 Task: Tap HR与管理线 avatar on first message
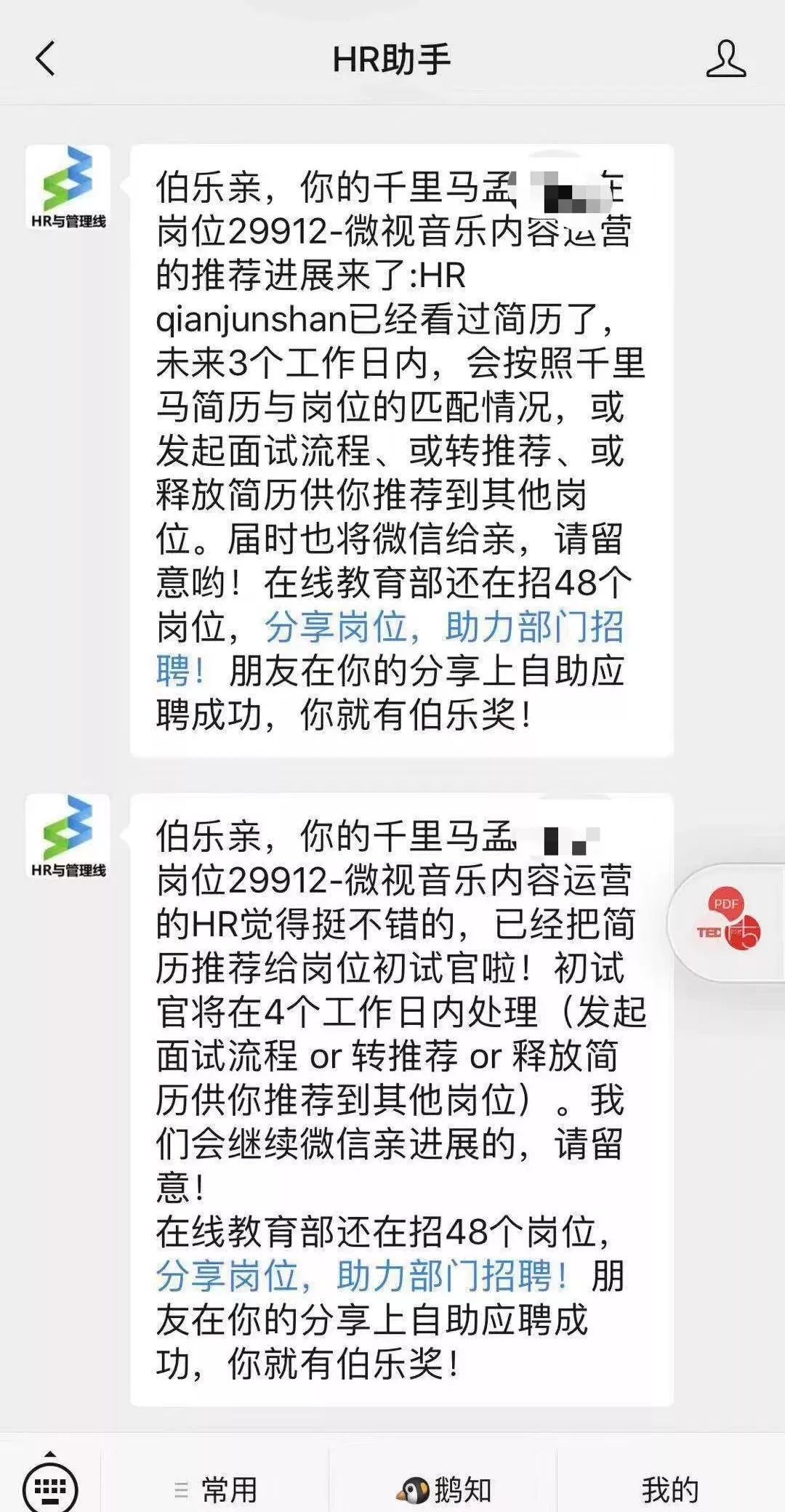(68, 188)
